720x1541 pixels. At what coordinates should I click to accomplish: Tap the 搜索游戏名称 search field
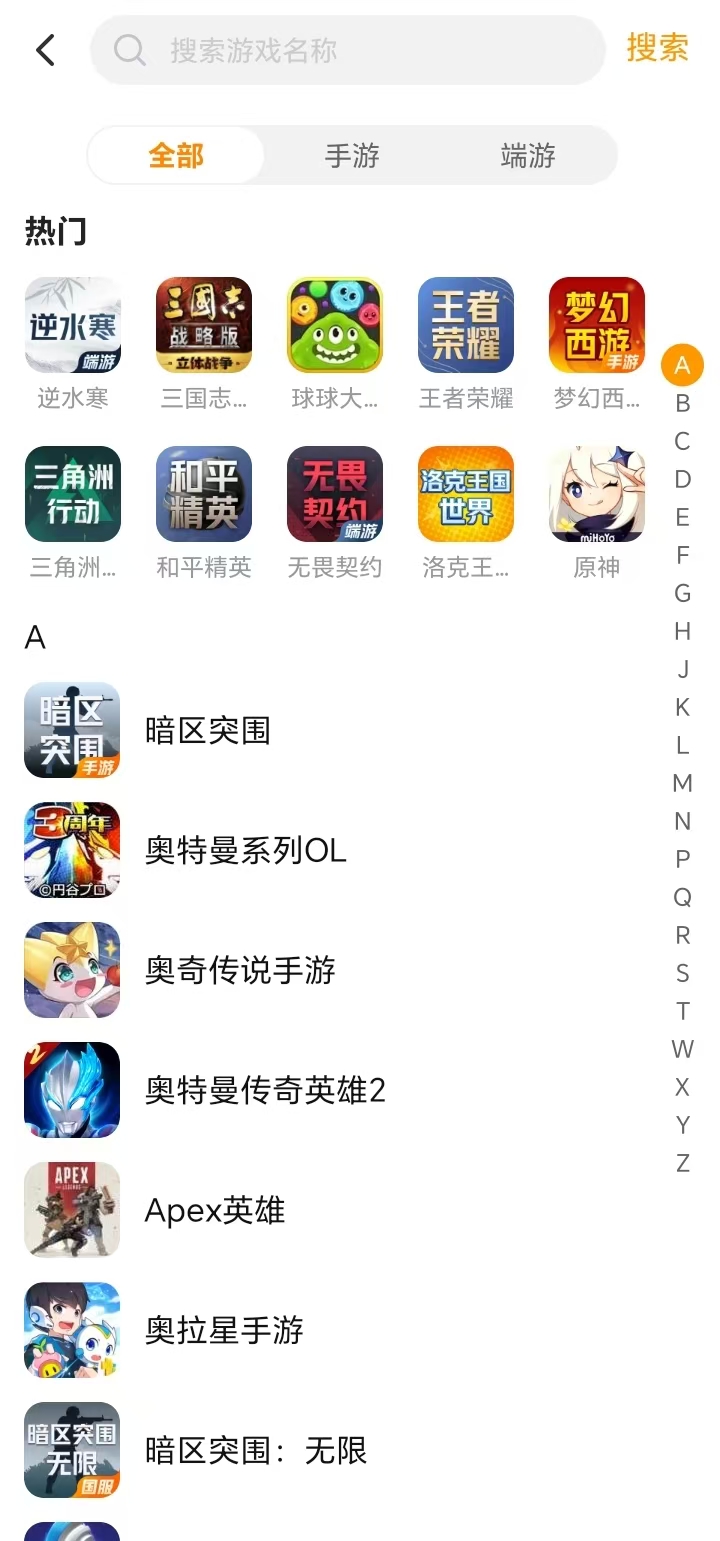tap(348, 50)
